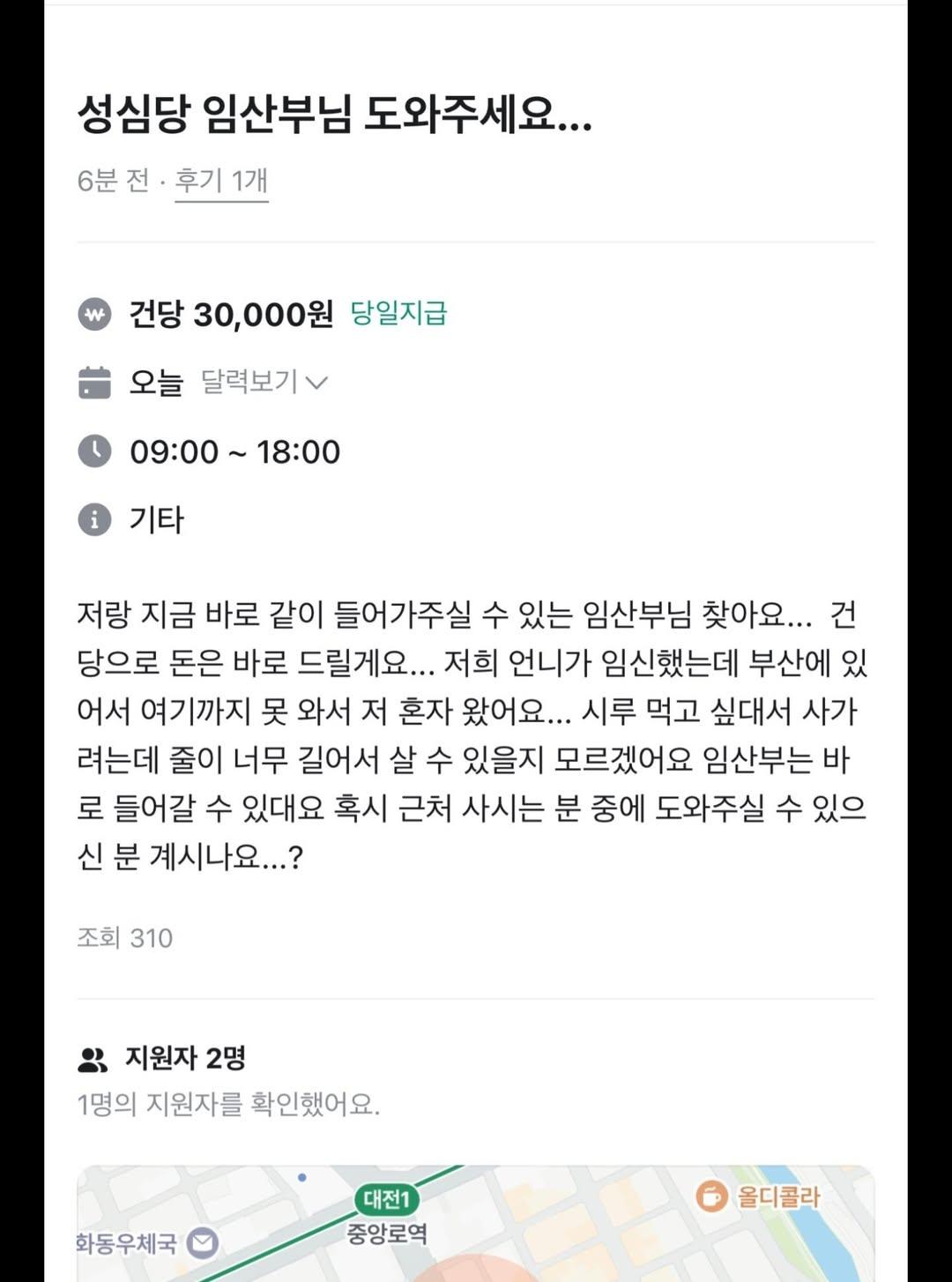Screen dimensions: 952x1282
Task: Open the 후기 1개 reviews link
Action: (x=220, y=183)
